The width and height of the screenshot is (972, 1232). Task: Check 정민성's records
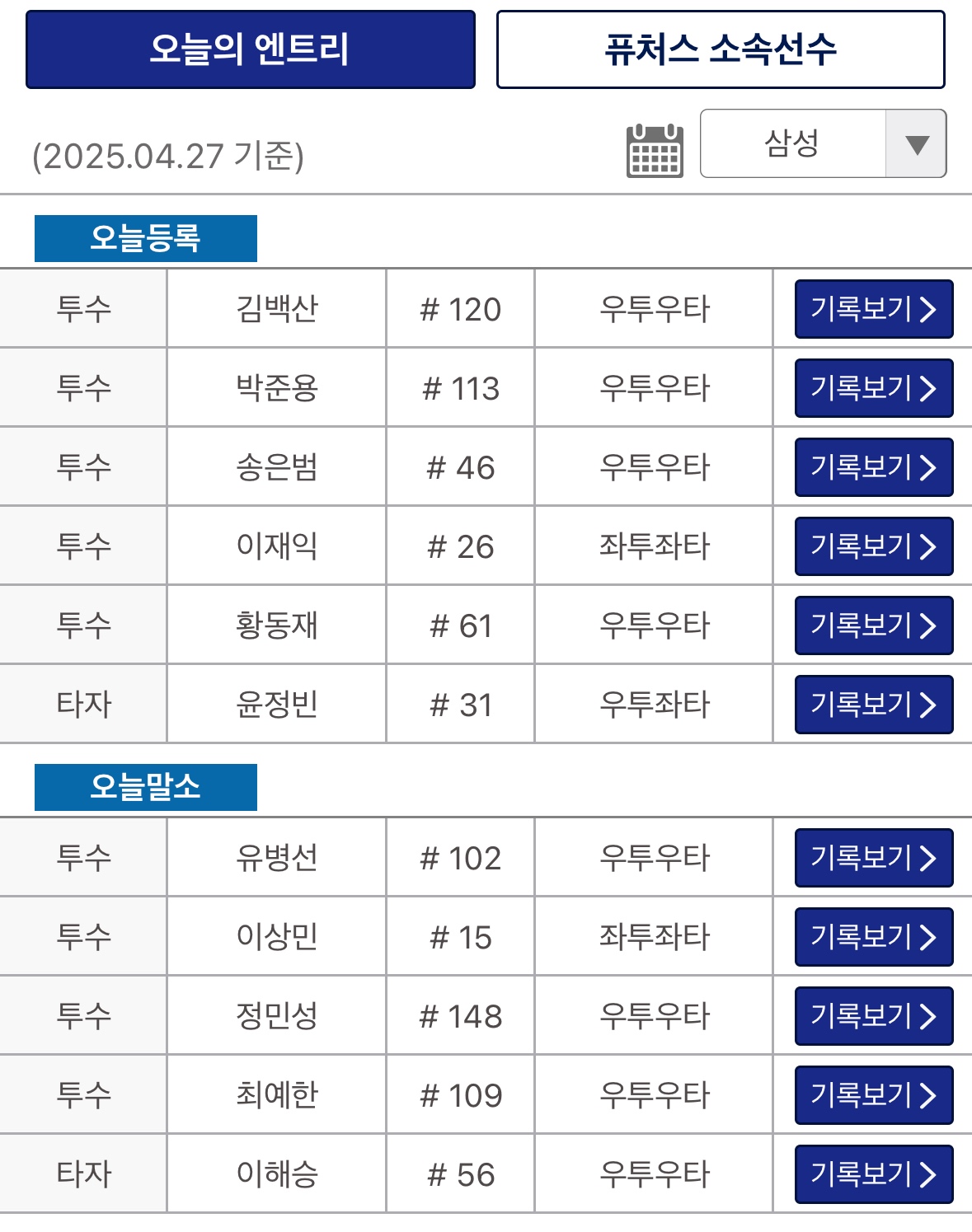(x=874, y=1016)
